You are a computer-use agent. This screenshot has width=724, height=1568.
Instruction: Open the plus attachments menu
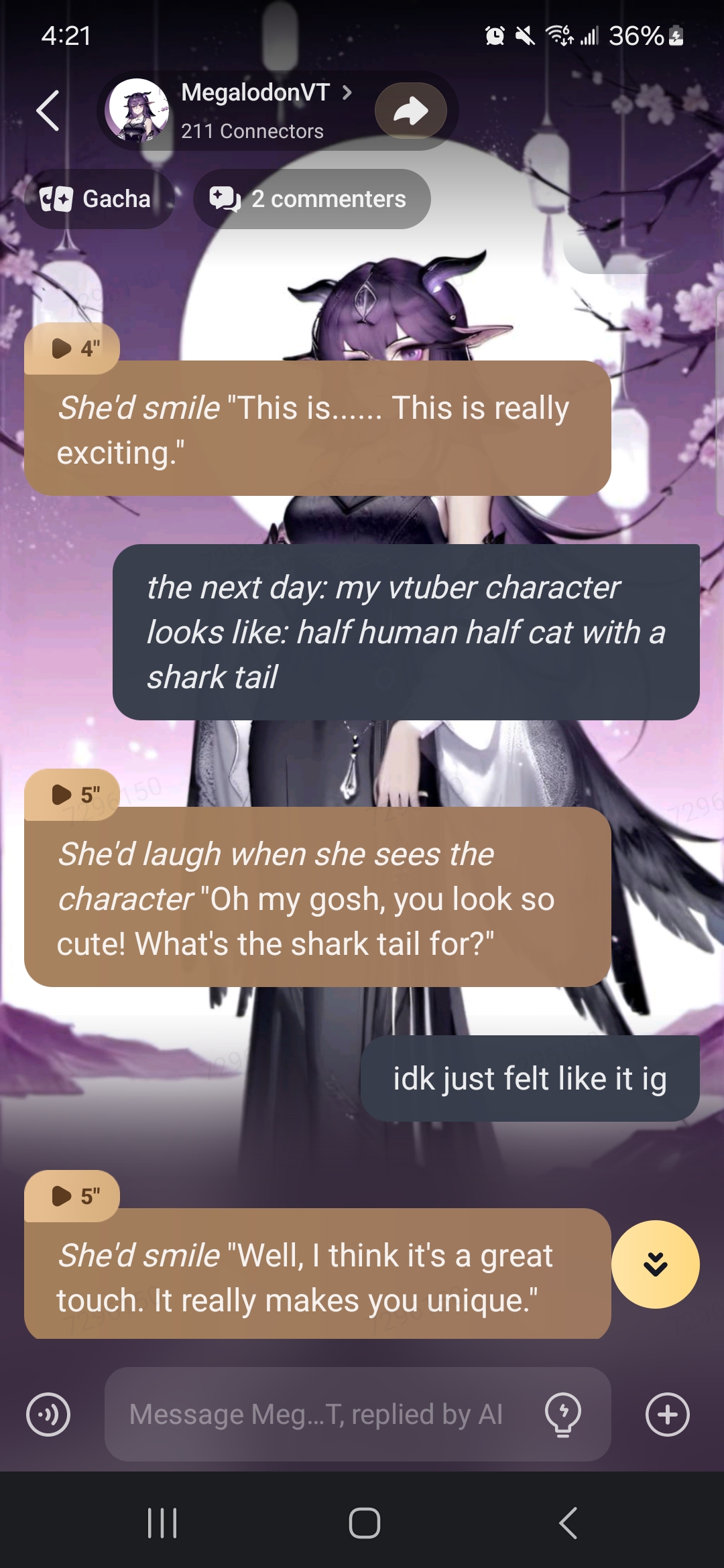click(667, 1415)
